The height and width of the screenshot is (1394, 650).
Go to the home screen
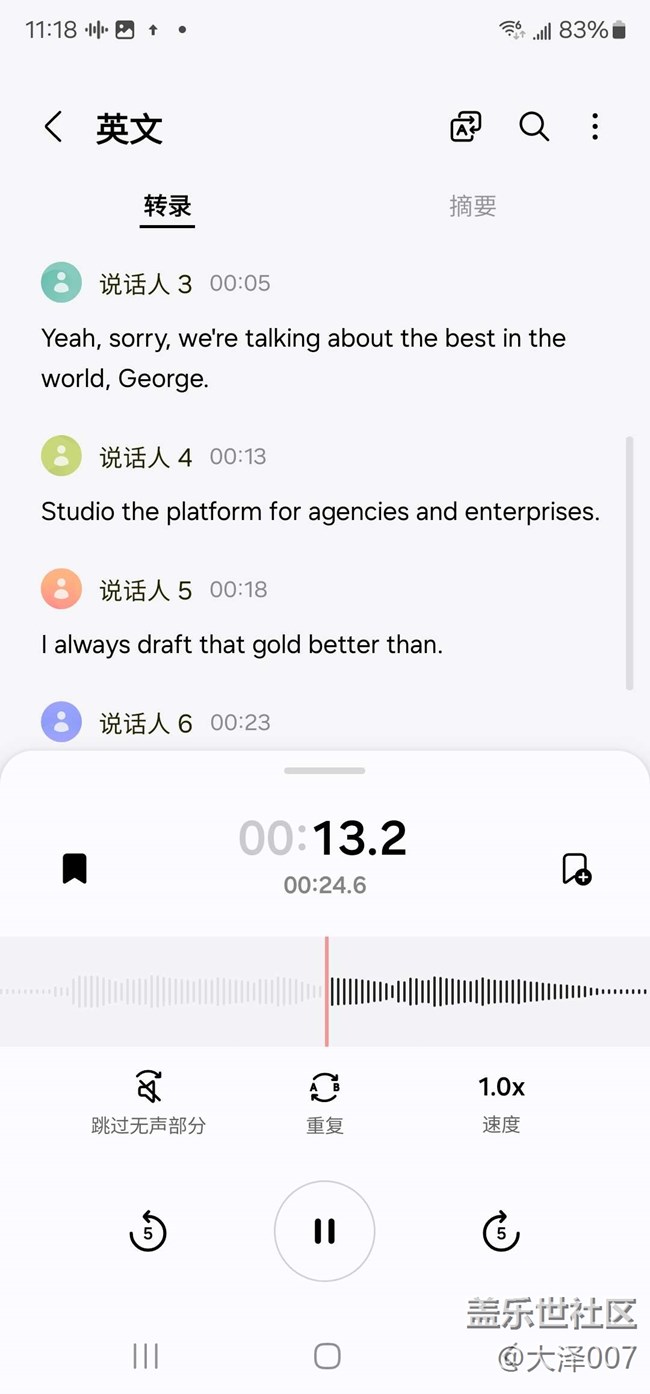click(327, 1355)
